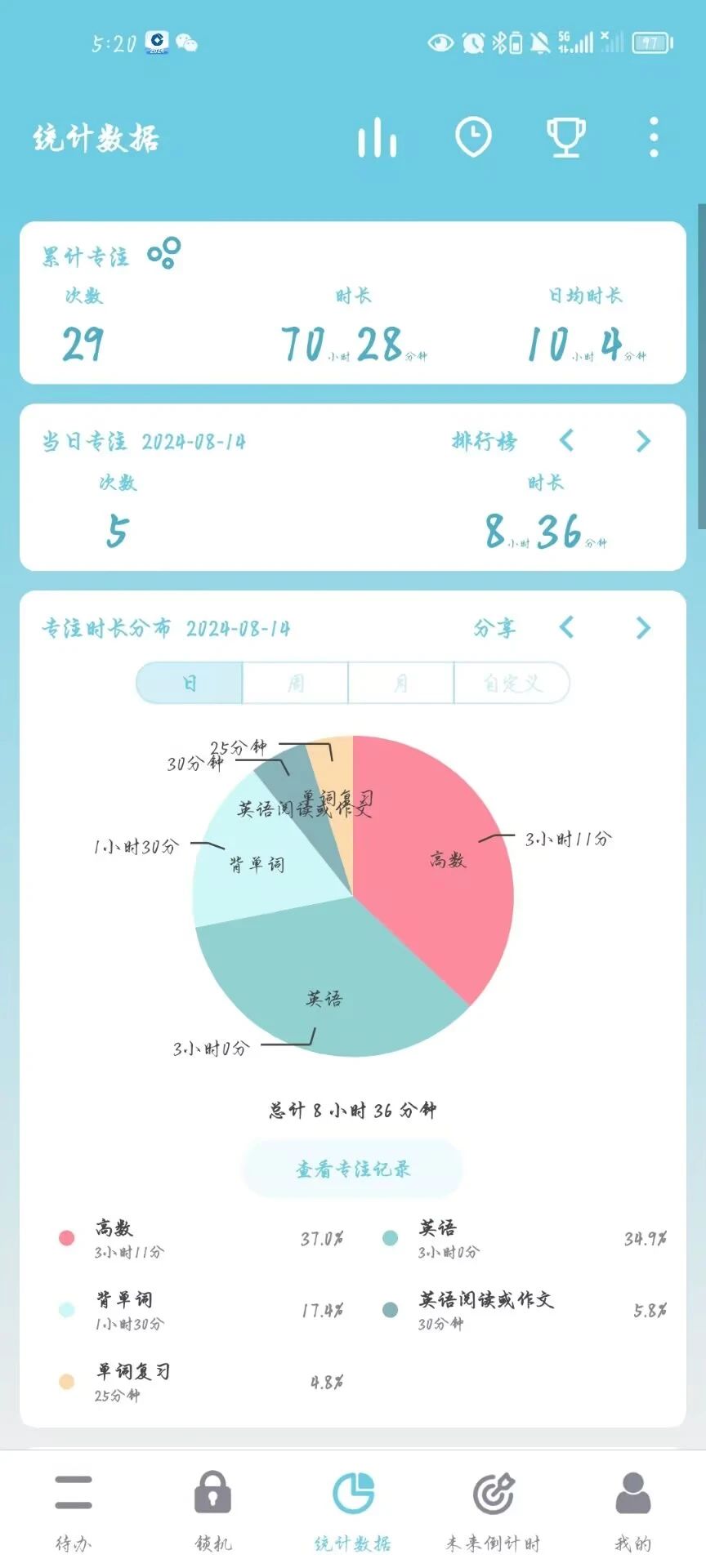Show next date in 专注时长分布
The image size is (706, 1568).
tap(643, 627)
